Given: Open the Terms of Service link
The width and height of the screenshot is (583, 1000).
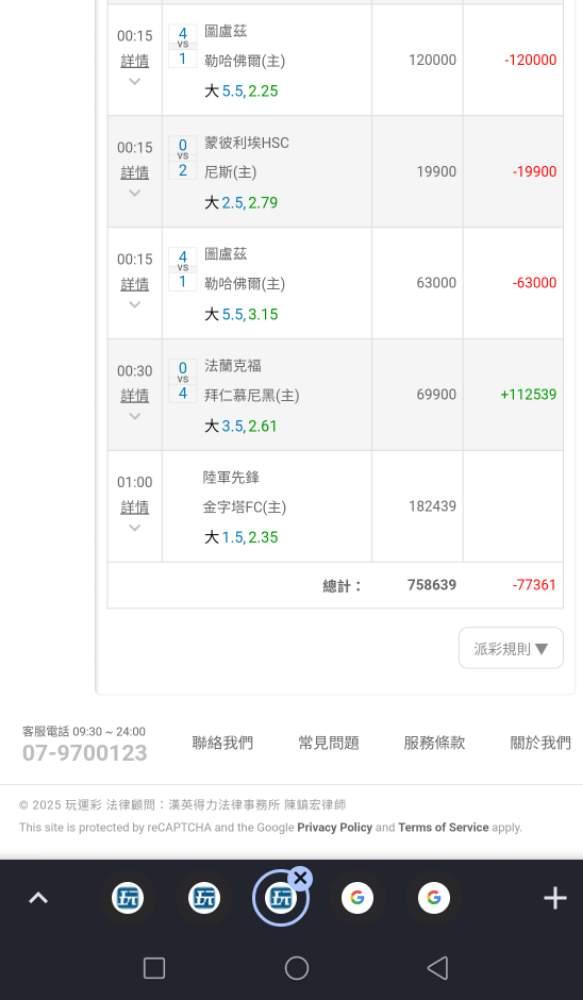Looking at the screenshot, I should [443, 828].
